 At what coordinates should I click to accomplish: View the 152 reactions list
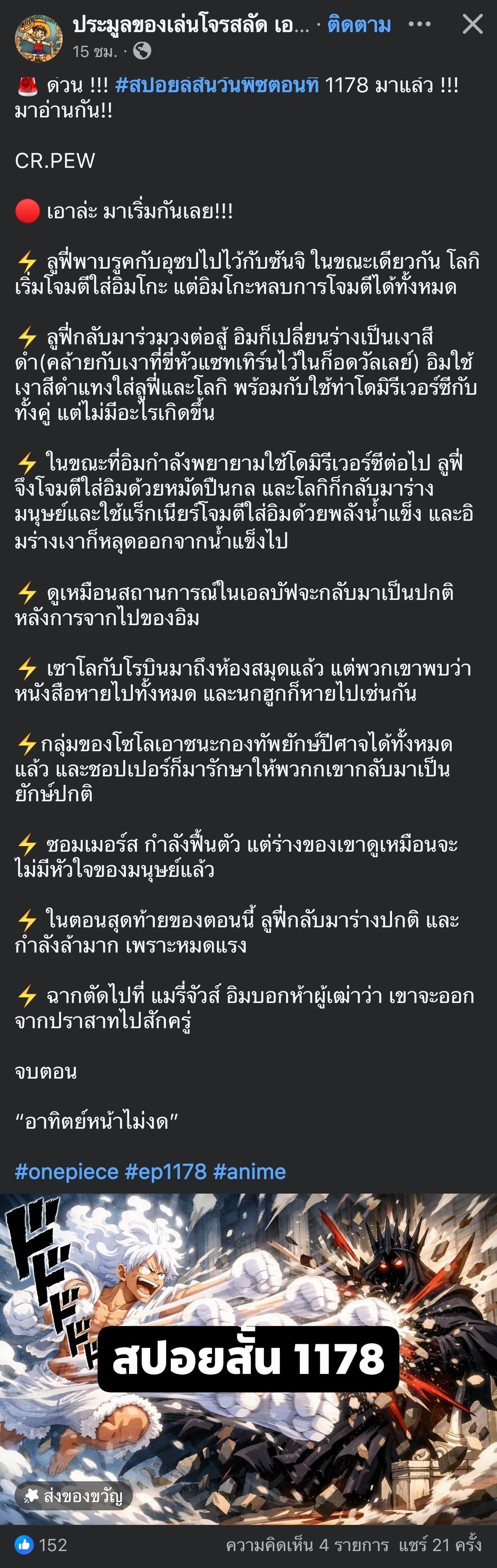pyautogui.click(x=42, y=1544)
